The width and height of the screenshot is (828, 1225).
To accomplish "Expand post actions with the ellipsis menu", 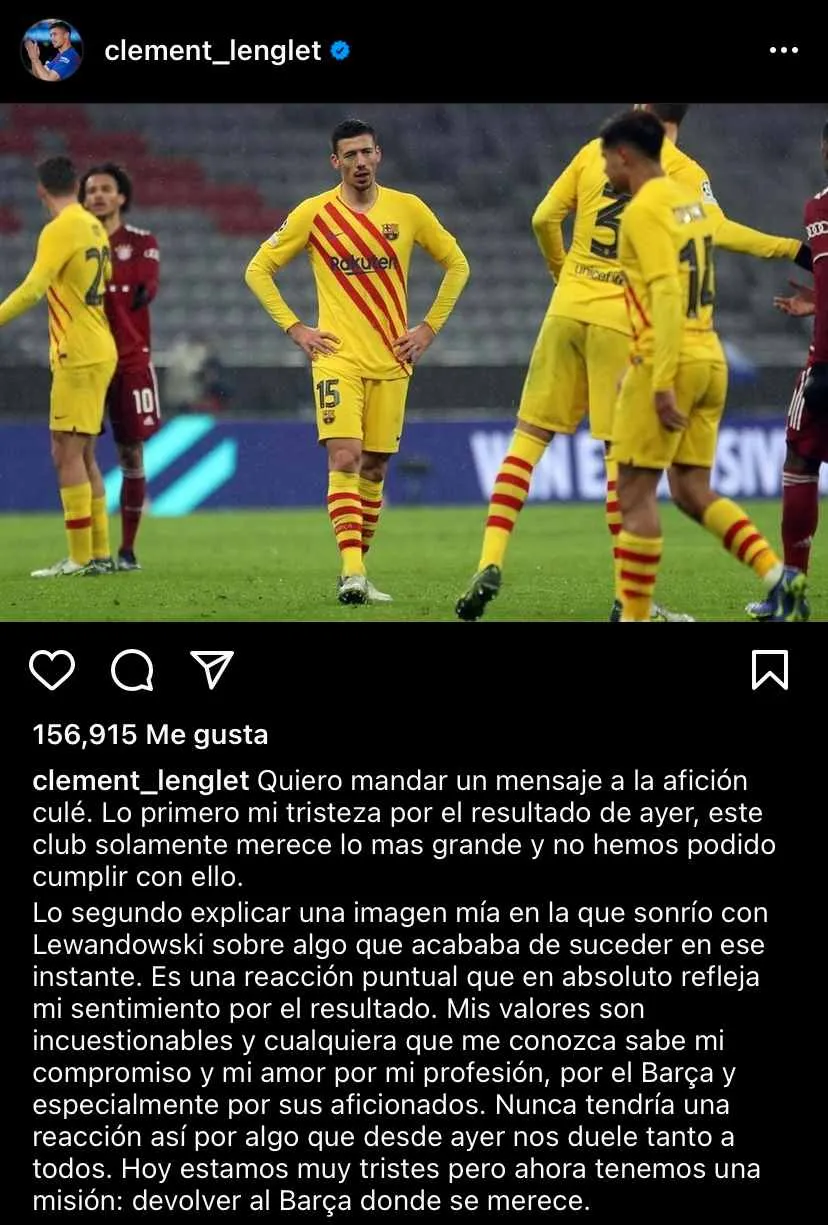I will click(x=783, y=49).
